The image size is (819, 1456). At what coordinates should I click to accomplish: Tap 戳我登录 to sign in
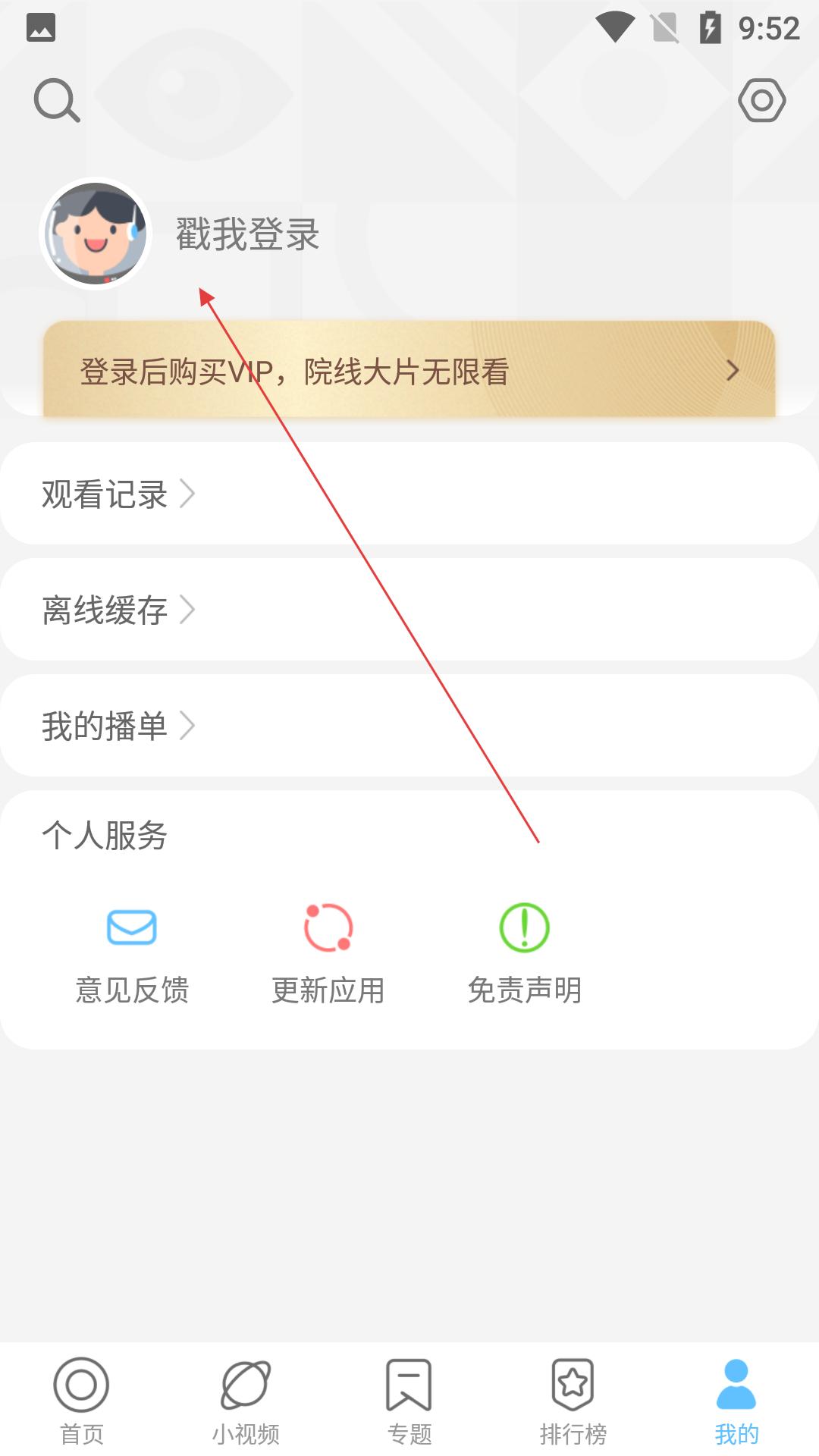(x=247, y=234)
